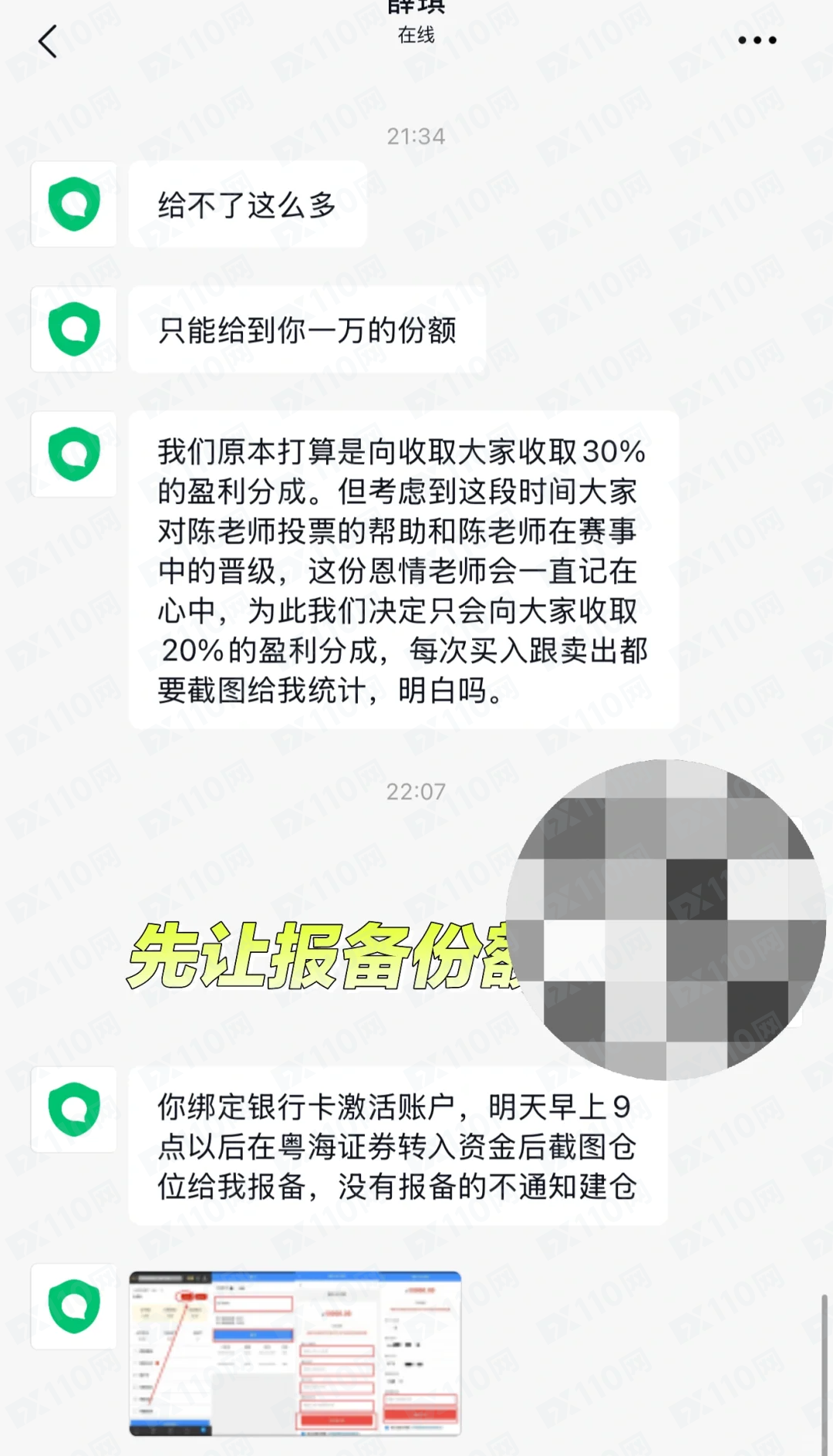Image resolution: width=833 pixels, height=1456 pixels.
Task: Go back from this chat
Action: [x=48, y=42]
